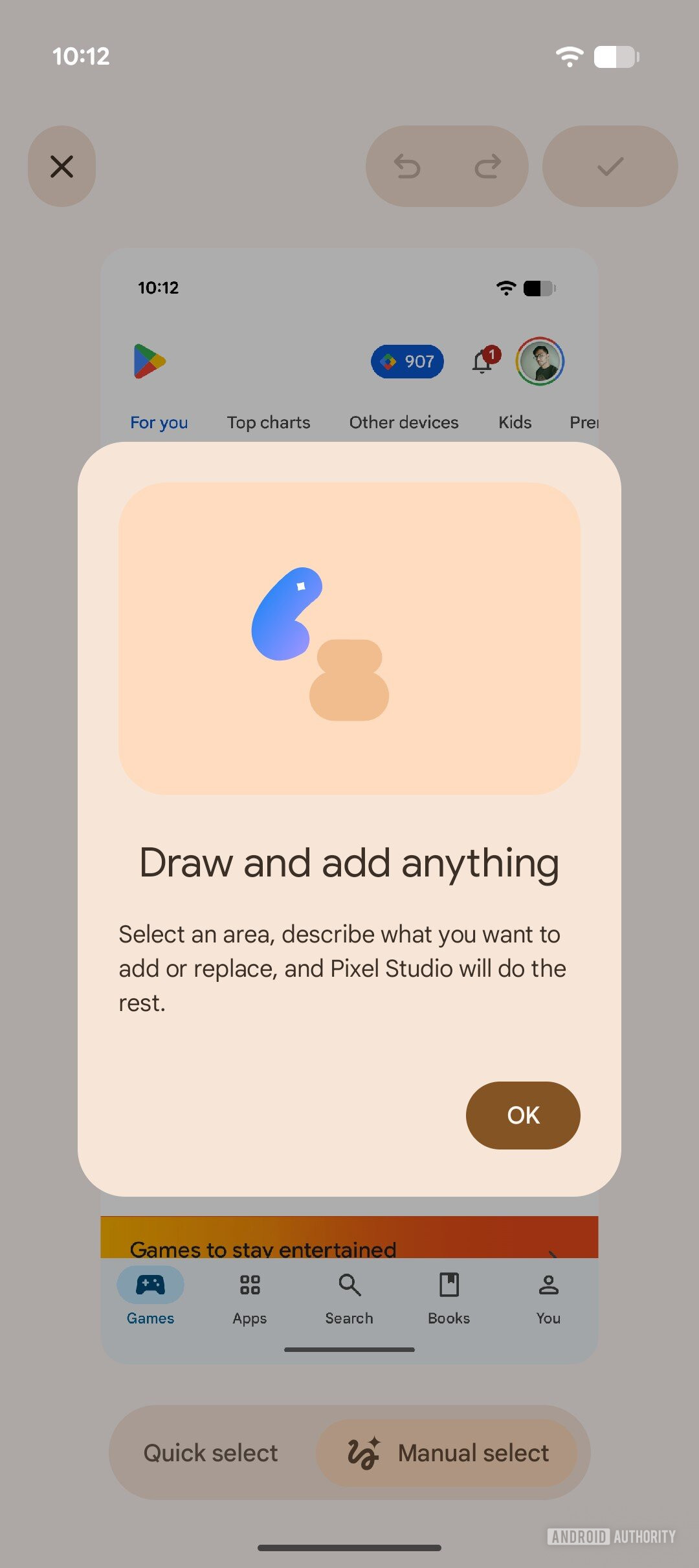Open the Play Store search icon

coord(349,1285)
